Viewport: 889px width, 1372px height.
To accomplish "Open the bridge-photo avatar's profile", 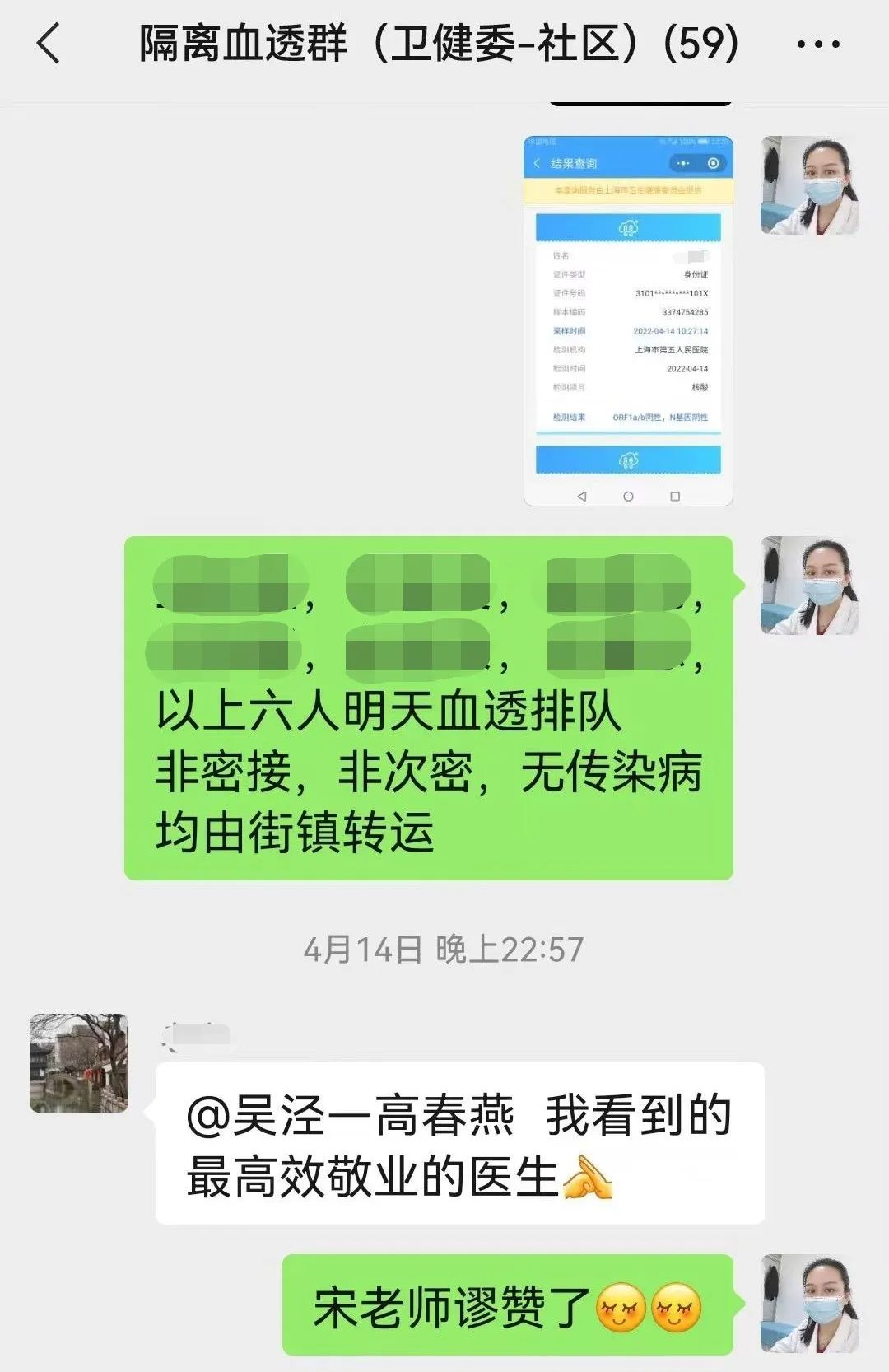I will pos(79,1063).
